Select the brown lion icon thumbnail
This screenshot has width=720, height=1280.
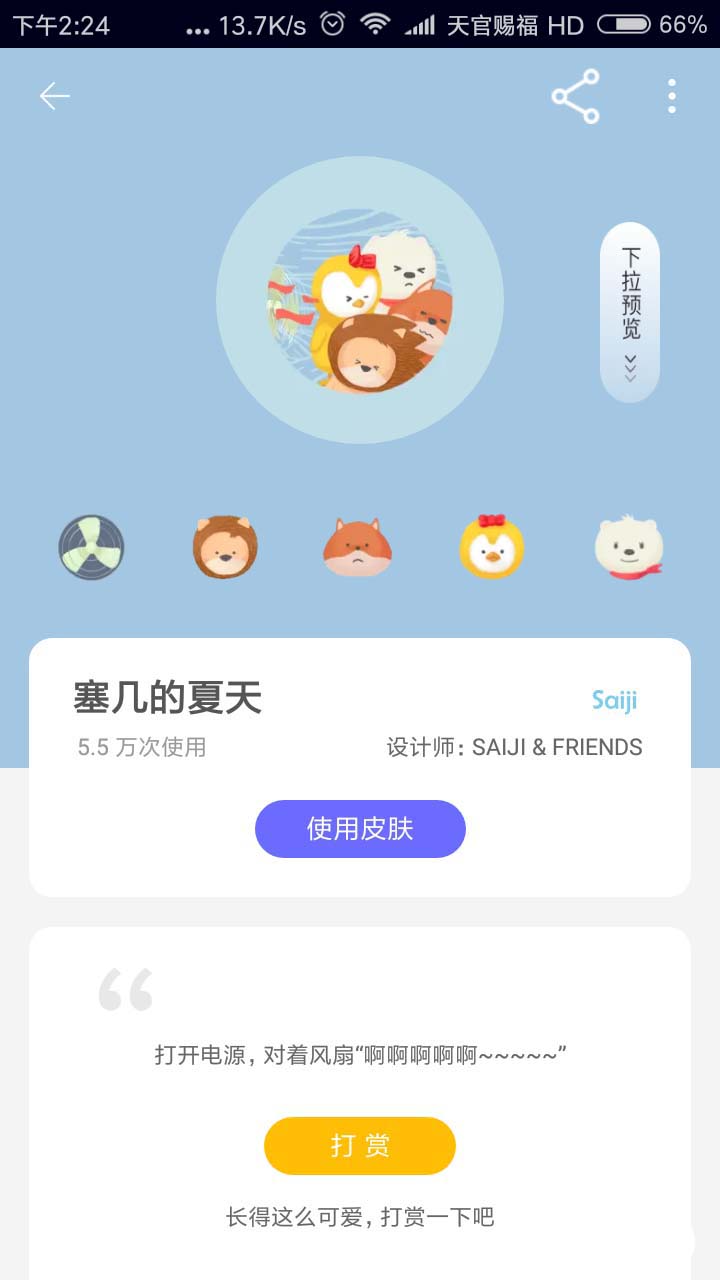pos(225,547)
